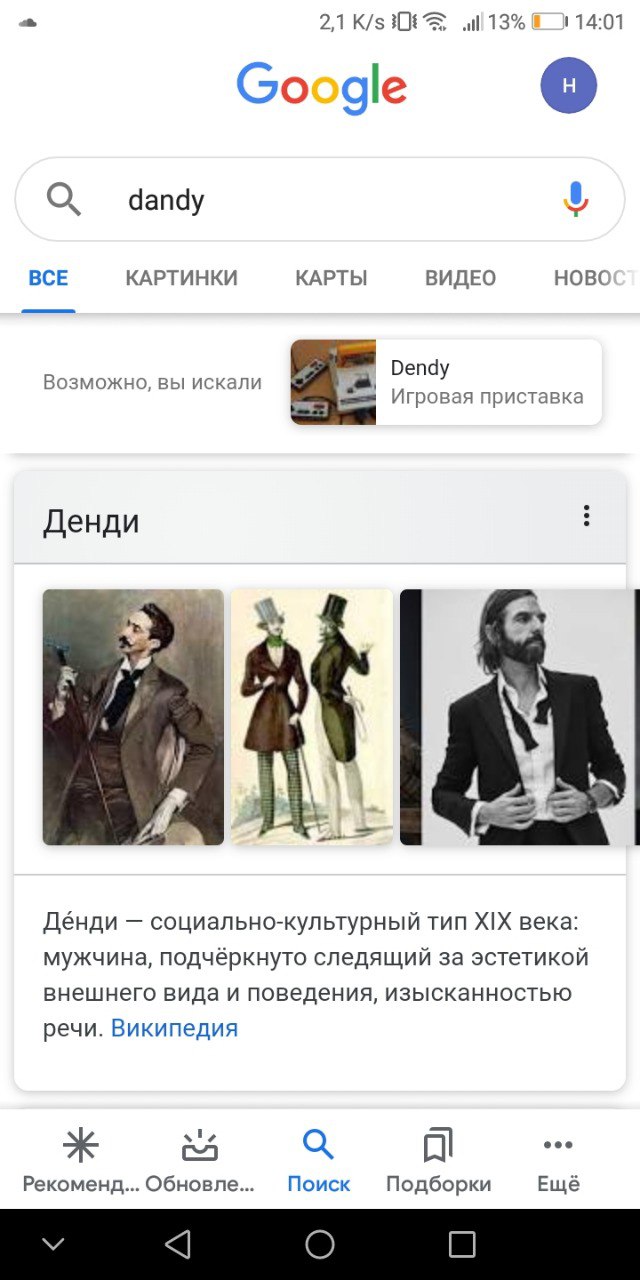Open the account avatar with letter H
The image size is (640, 1280).
tap(568, 85)
